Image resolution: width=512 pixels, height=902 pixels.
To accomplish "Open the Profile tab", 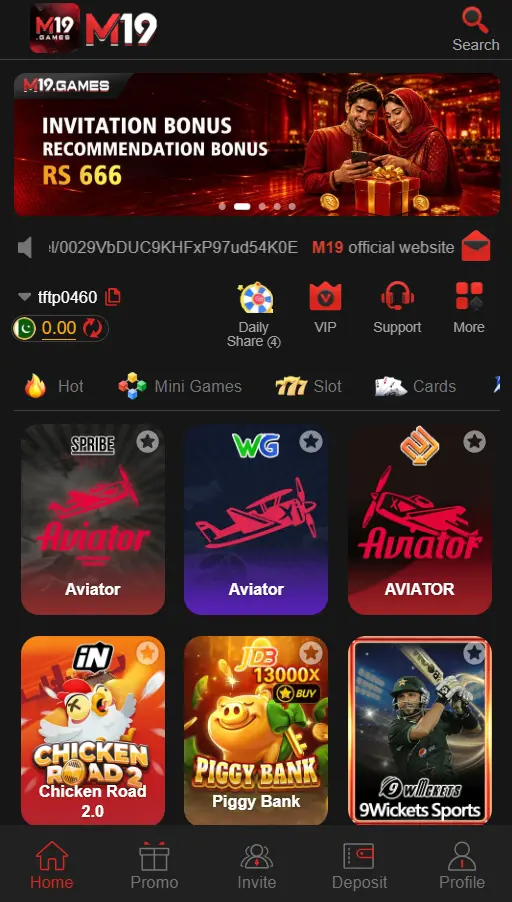I will [x=462, y=865].
